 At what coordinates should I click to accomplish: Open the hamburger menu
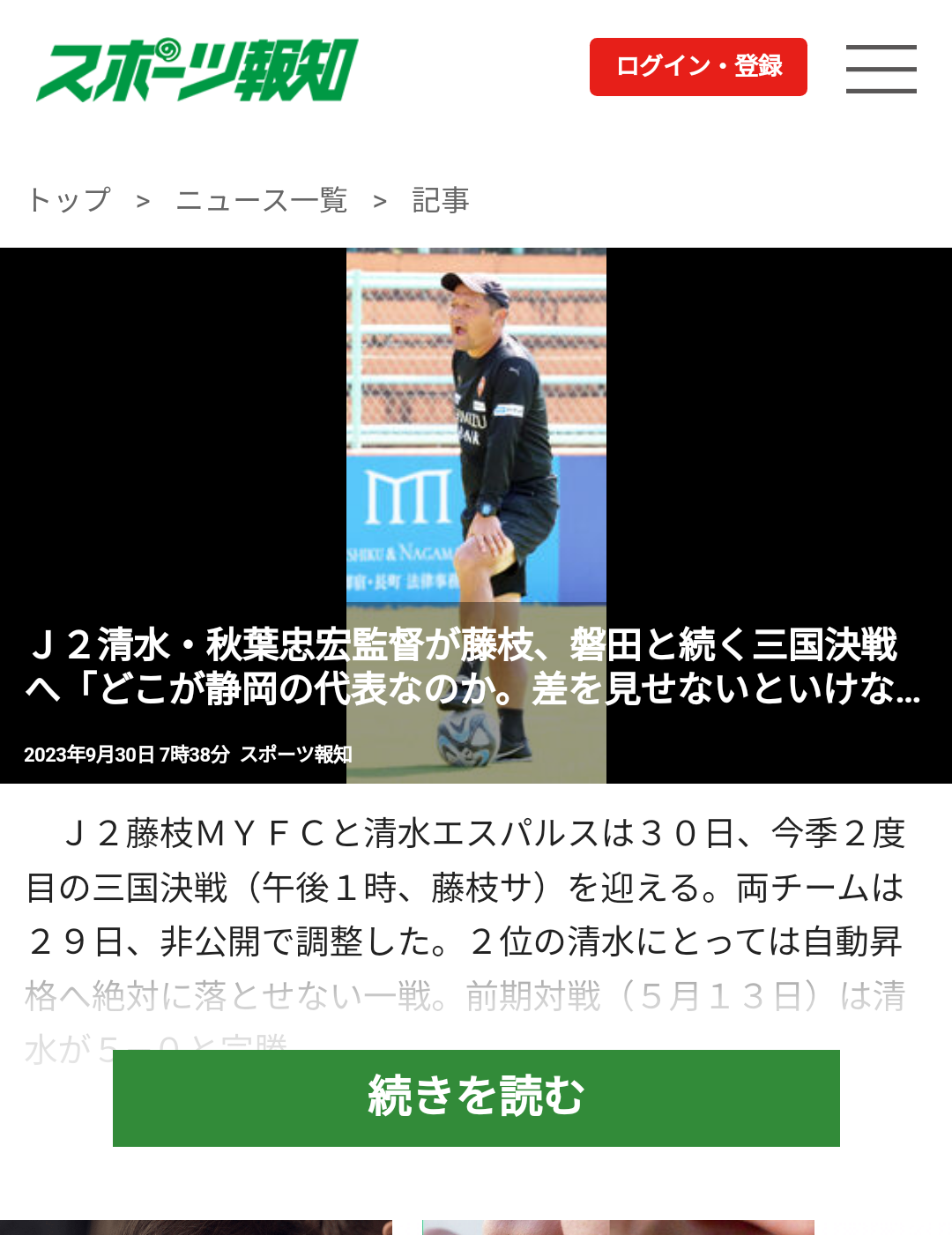click(881, 69)
